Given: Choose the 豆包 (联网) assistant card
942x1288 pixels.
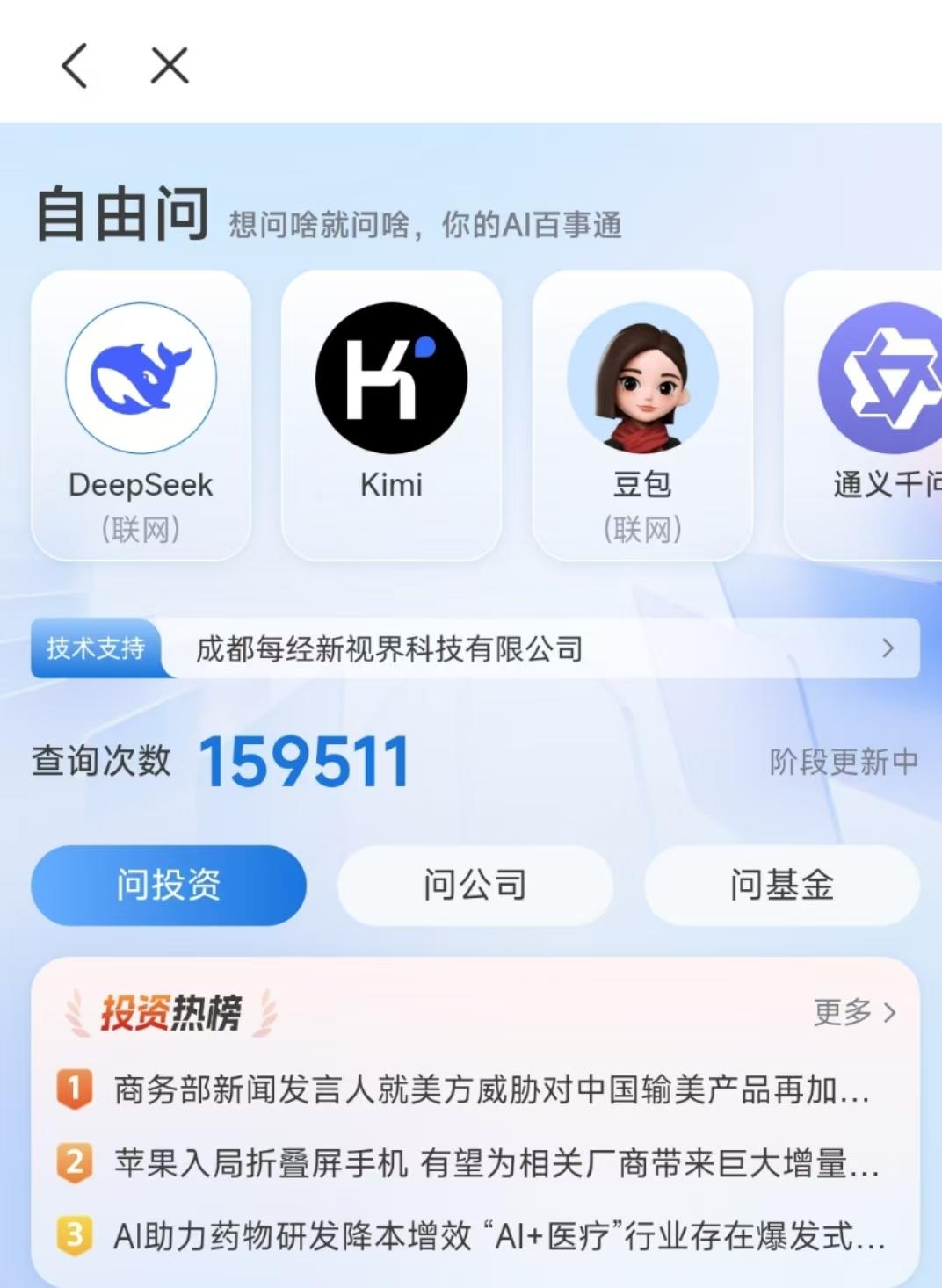Looking at the screenshot, I should 642,415.
